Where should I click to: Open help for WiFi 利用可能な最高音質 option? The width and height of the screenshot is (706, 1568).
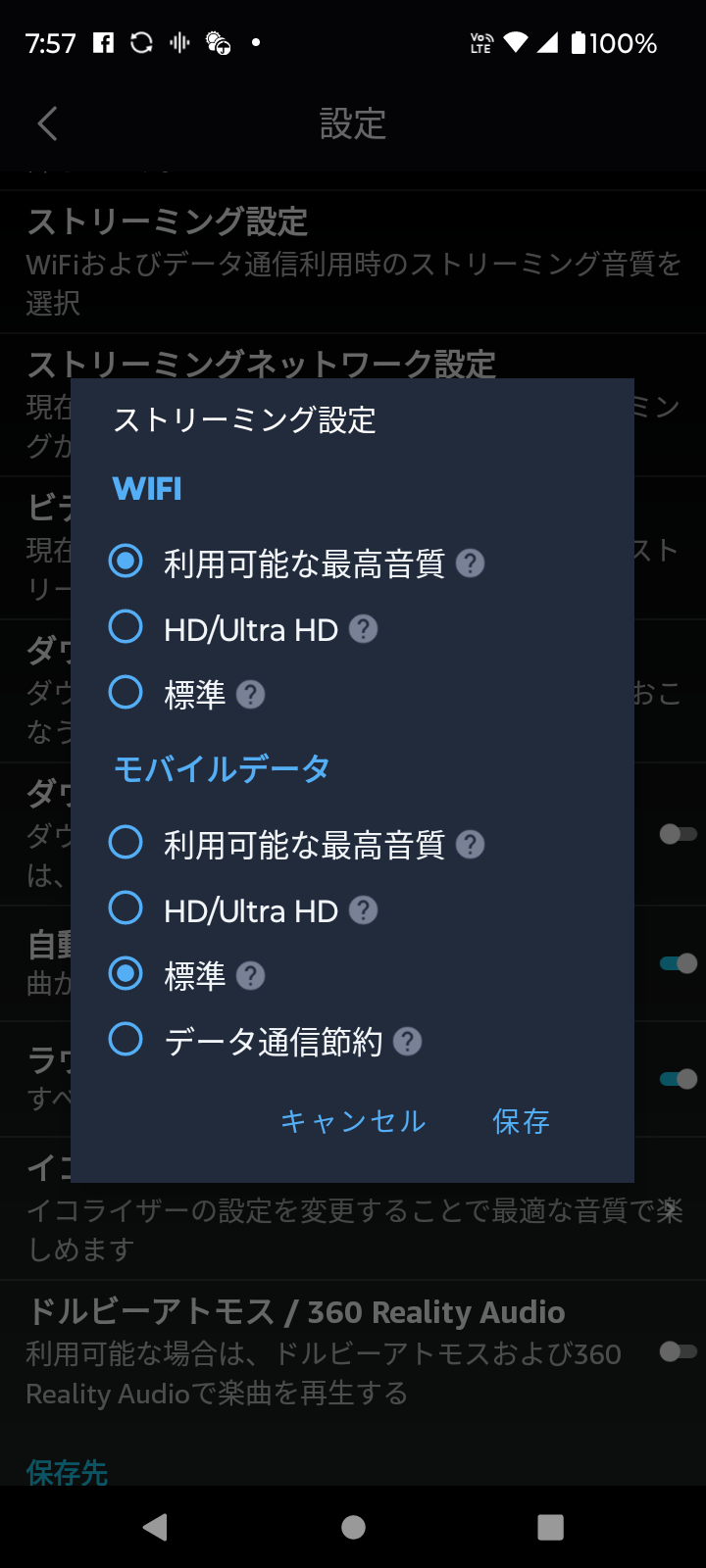pyautogui.click(x=469, y=563)
